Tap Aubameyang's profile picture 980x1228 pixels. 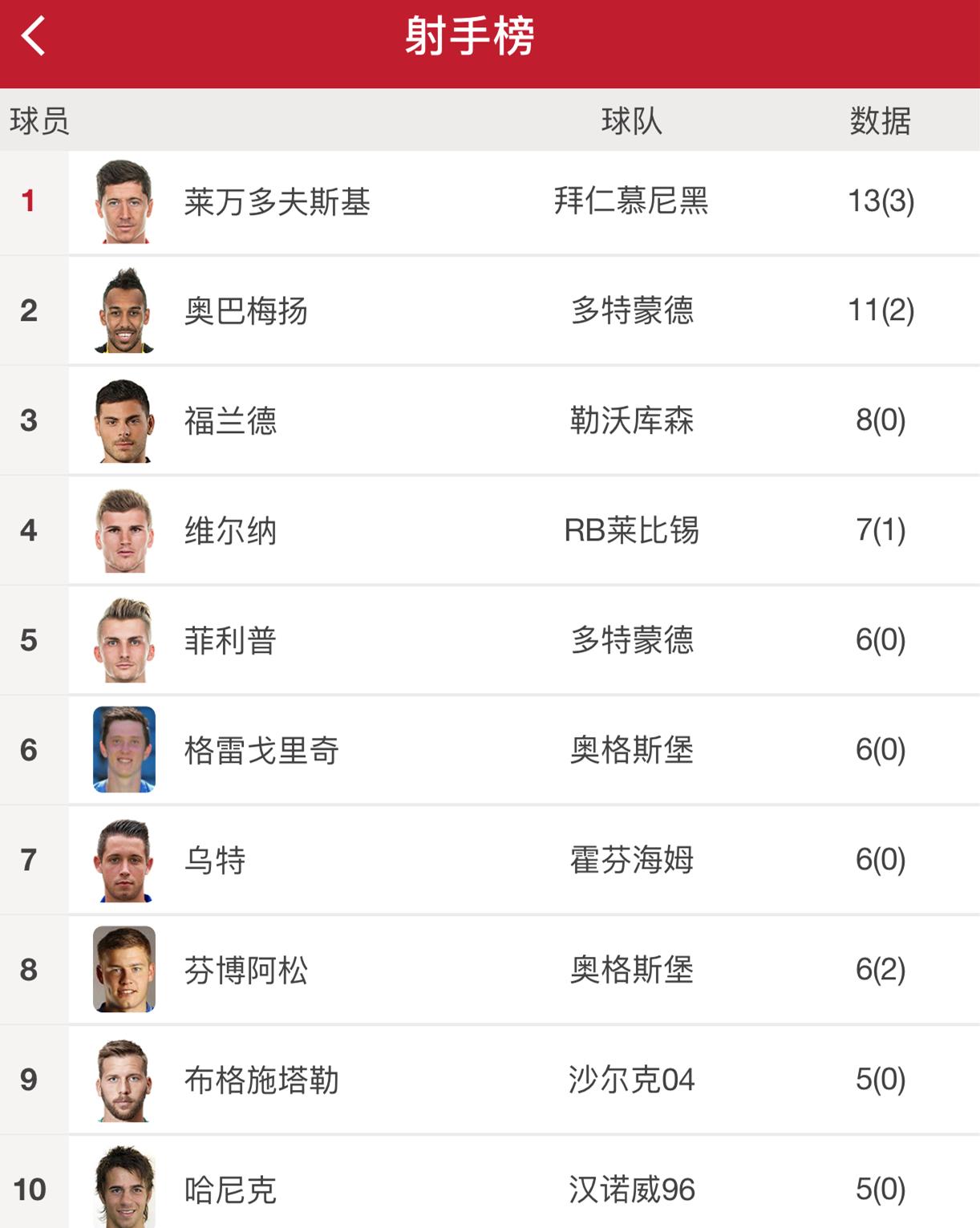(x=126, y=310)
